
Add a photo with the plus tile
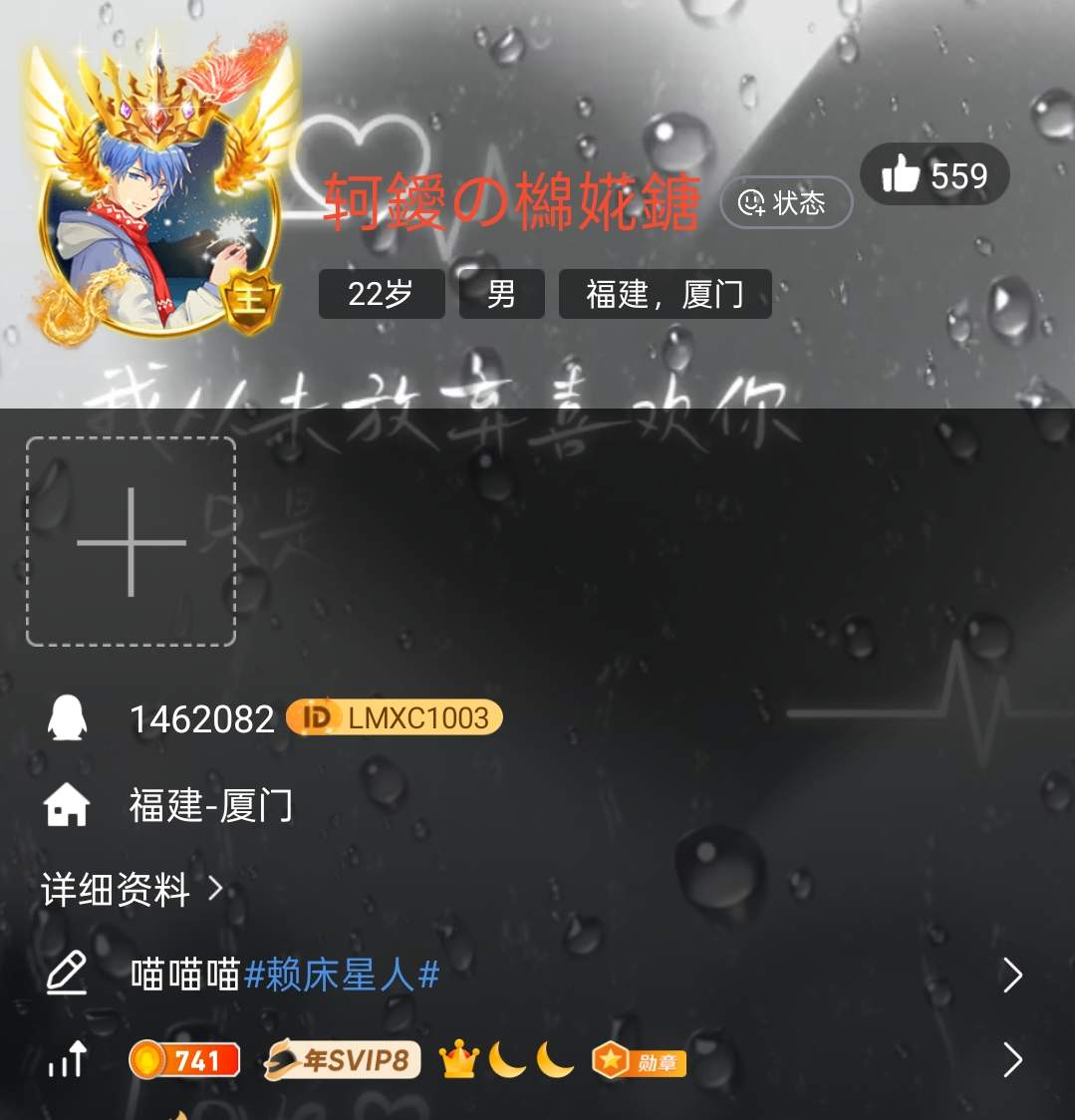point(132,542)
